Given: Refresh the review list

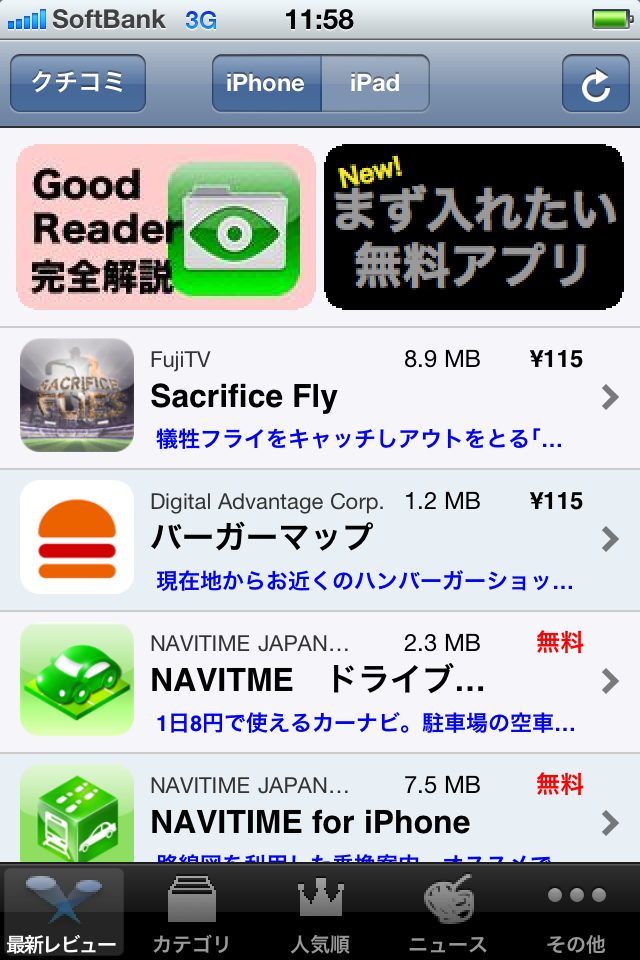Looking at the screenshot, I should [595, 83].
